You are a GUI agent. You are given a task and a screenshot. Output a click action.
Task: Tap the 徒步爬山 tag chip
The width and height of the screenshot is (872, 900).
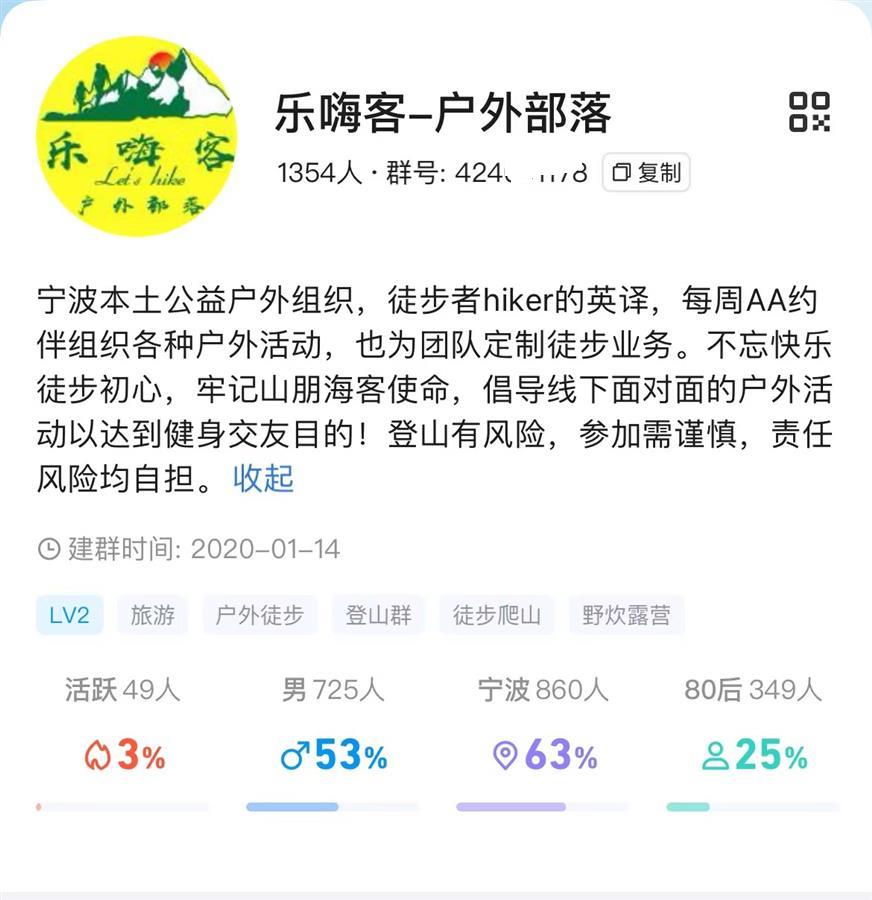496,615
